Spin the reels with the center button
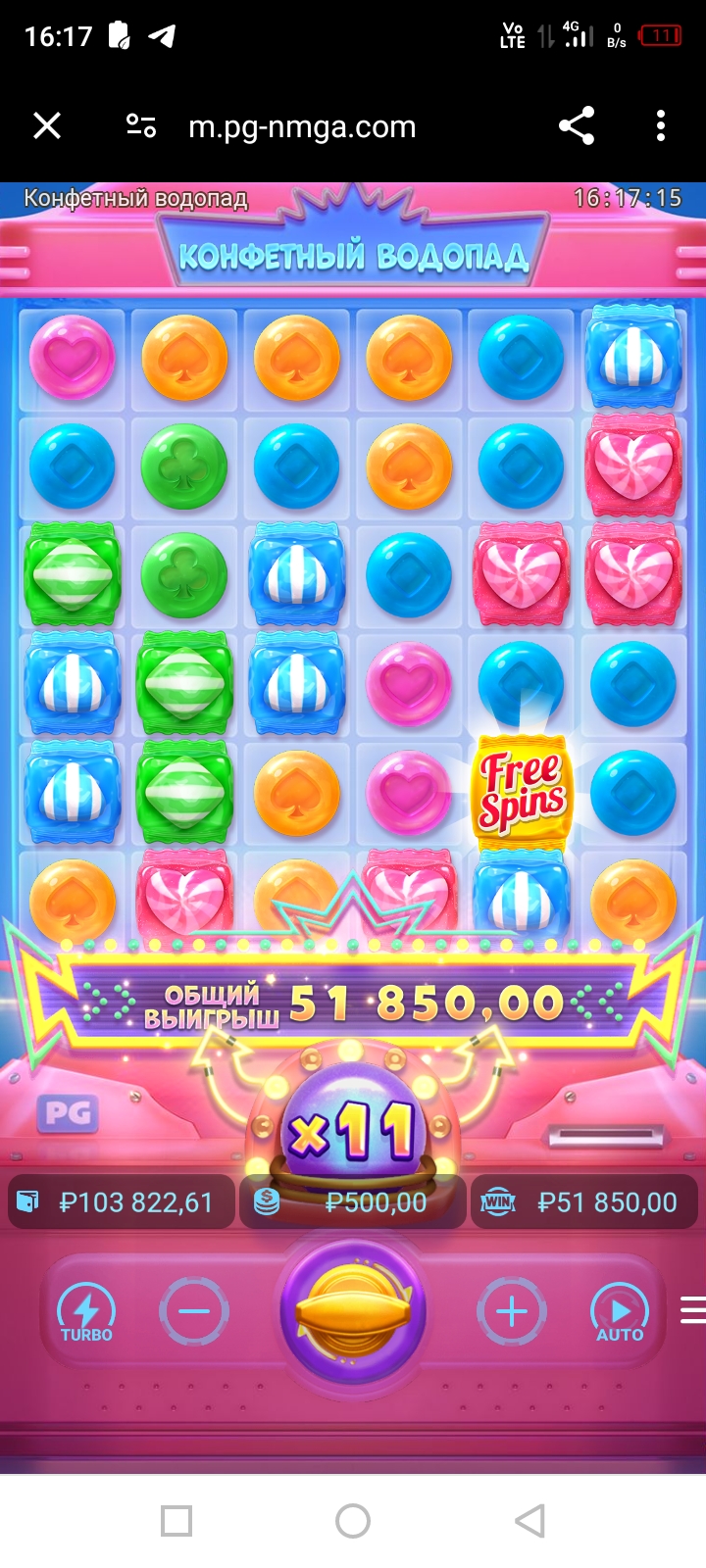 point(353,1311)
